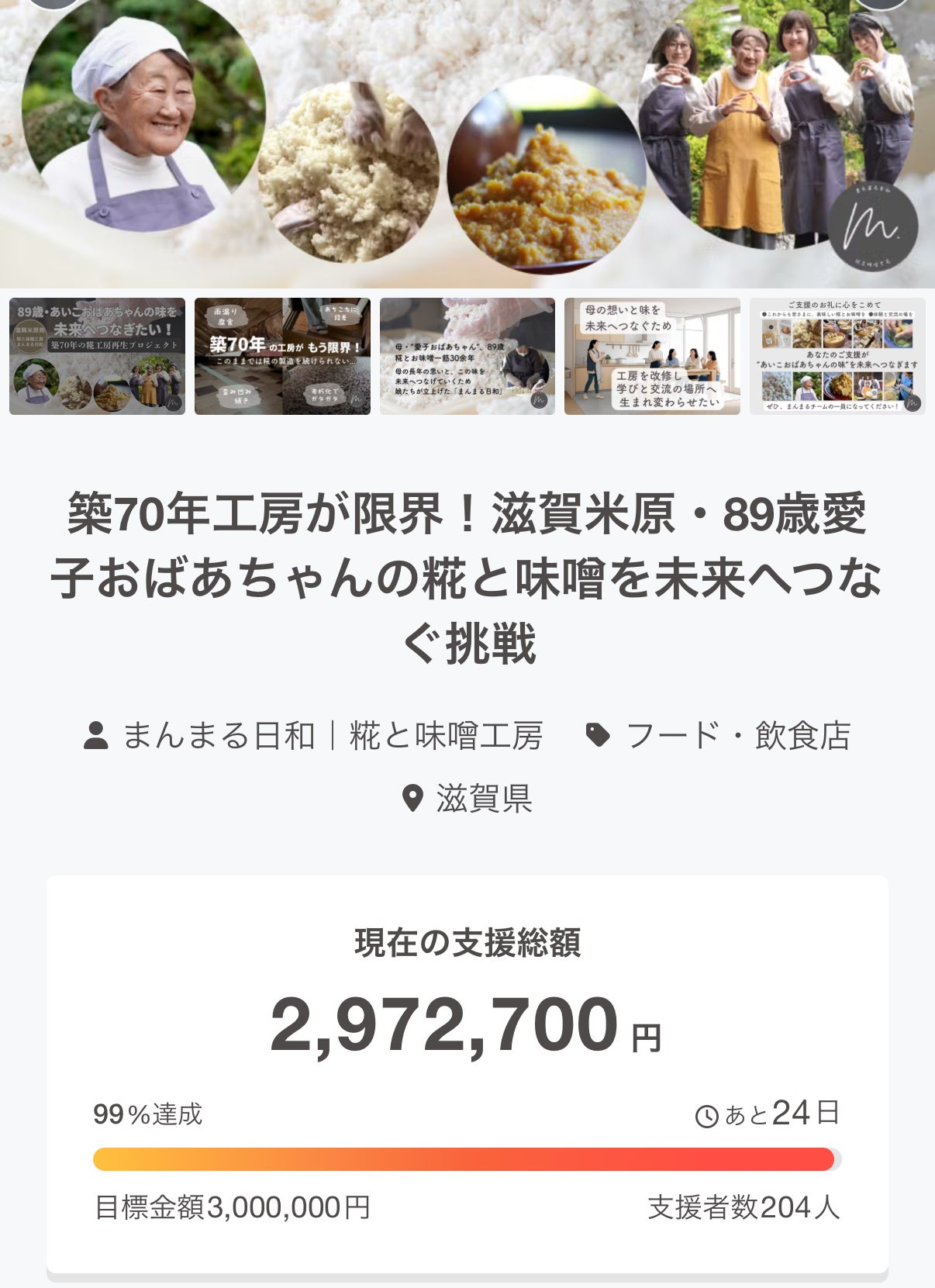Select the thumbnail reading 89歳・あいこおばあちゃんの味を
The width and height of the screenshot is (935, 1288).
pyautogui.click(x=97, y=356)
